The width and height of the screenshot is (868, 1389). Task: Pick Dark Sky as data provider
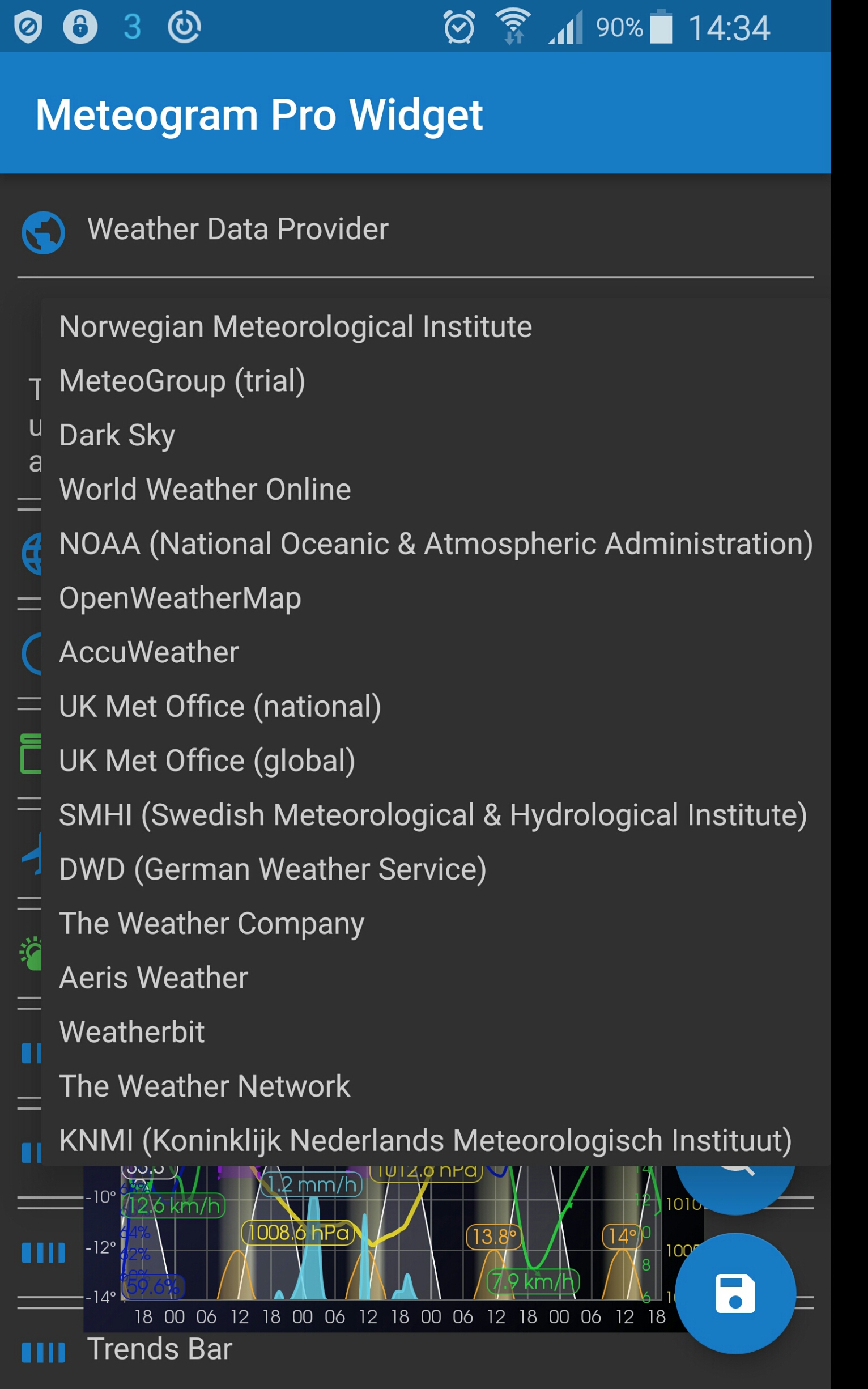click(x=117, y=435)
